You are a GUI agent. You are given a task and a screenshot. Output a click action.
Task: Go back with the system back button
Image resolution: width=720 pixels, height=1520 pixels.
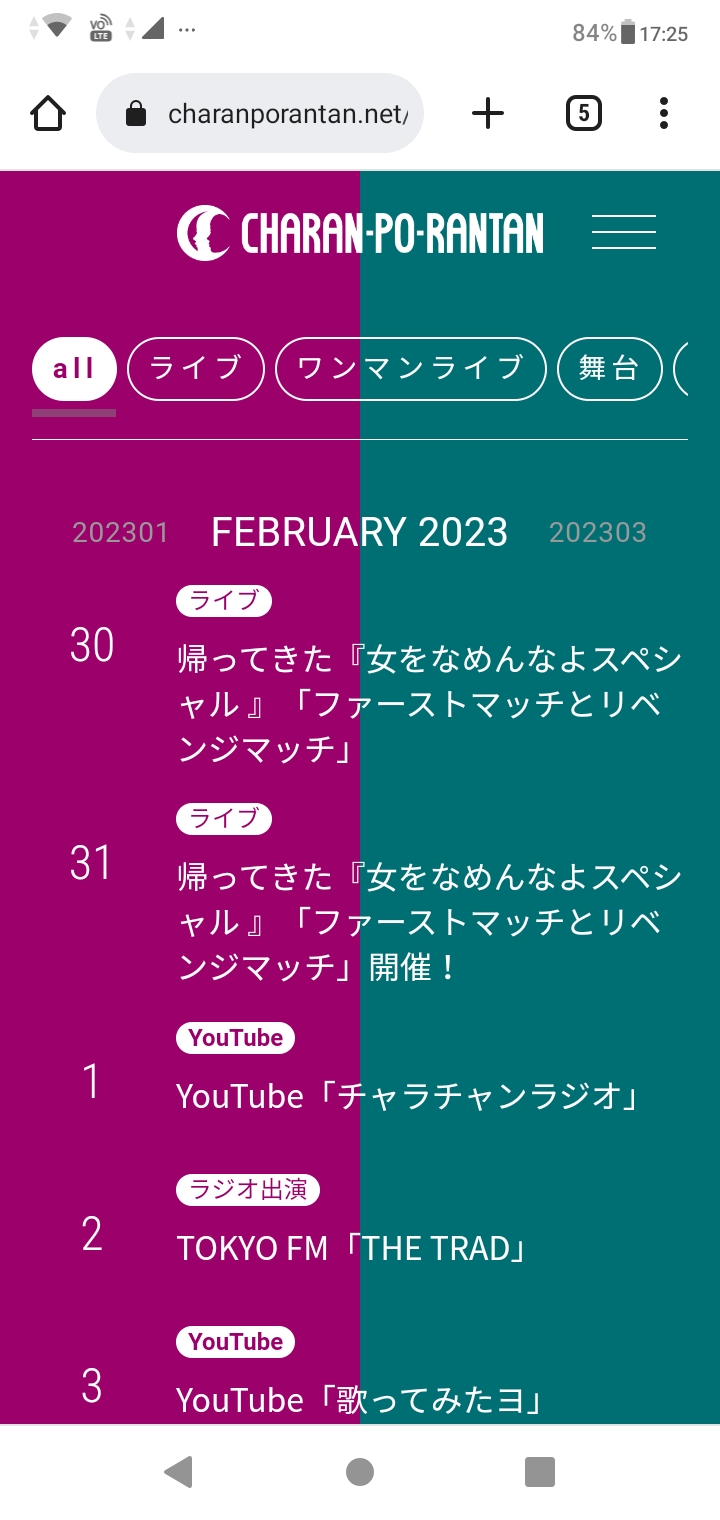[x=178, y=1472]
